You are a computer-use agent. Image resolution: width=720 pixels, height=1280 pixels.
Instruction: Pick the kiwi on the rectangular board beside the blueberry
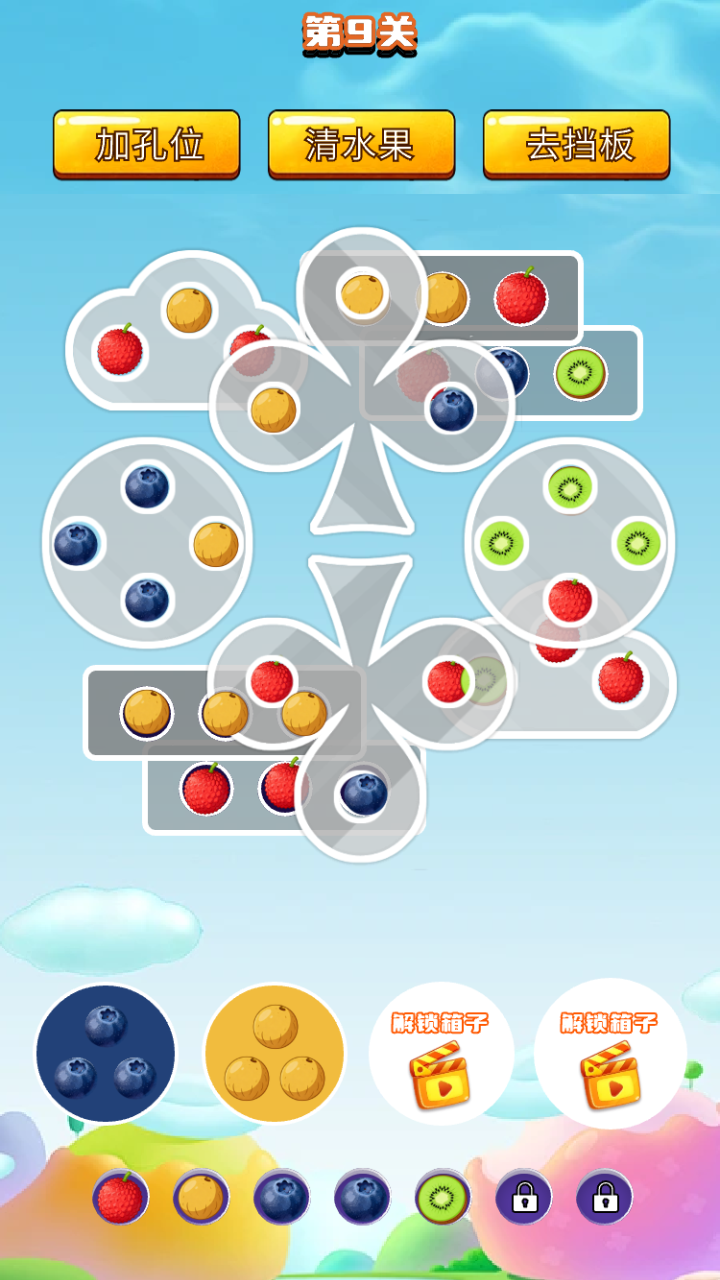581,373
